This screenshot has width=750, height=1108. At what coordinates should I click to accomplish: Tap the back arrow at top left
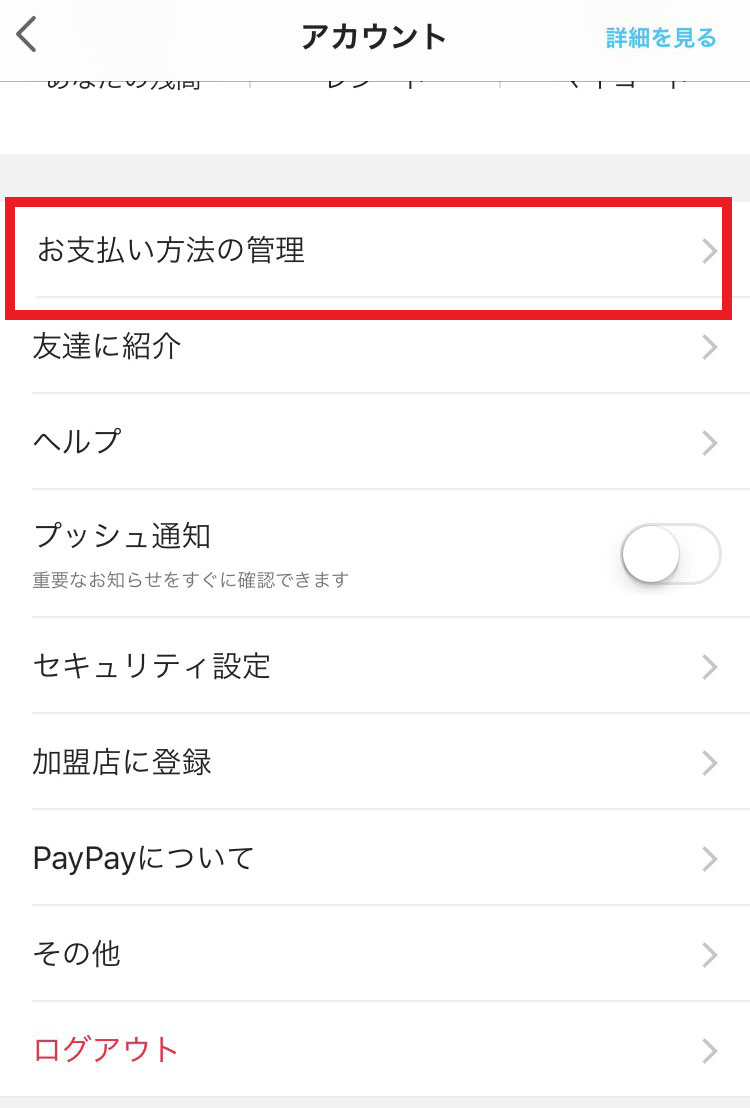tap(25, 33)
